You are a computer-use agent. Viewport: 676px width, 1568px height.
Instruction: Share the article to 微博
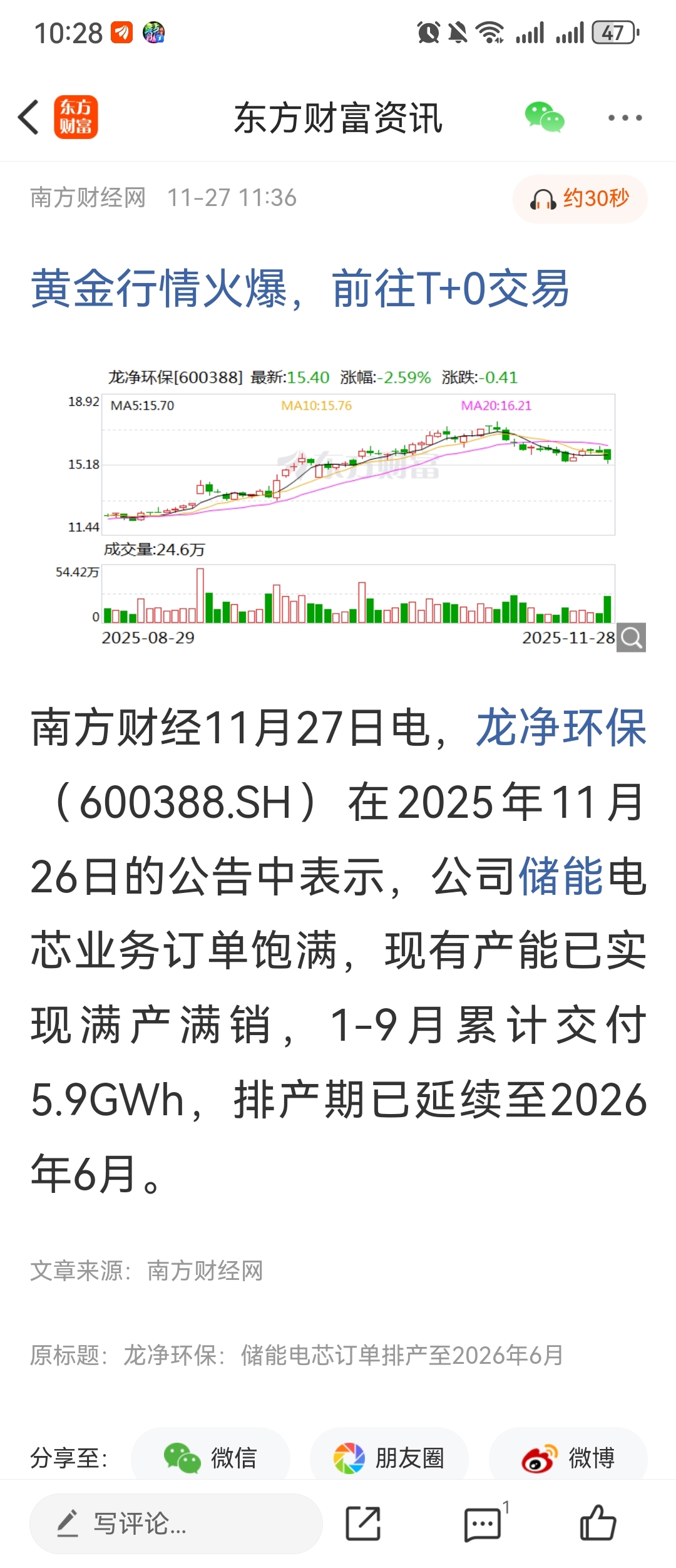click(x=568, y=1458)
